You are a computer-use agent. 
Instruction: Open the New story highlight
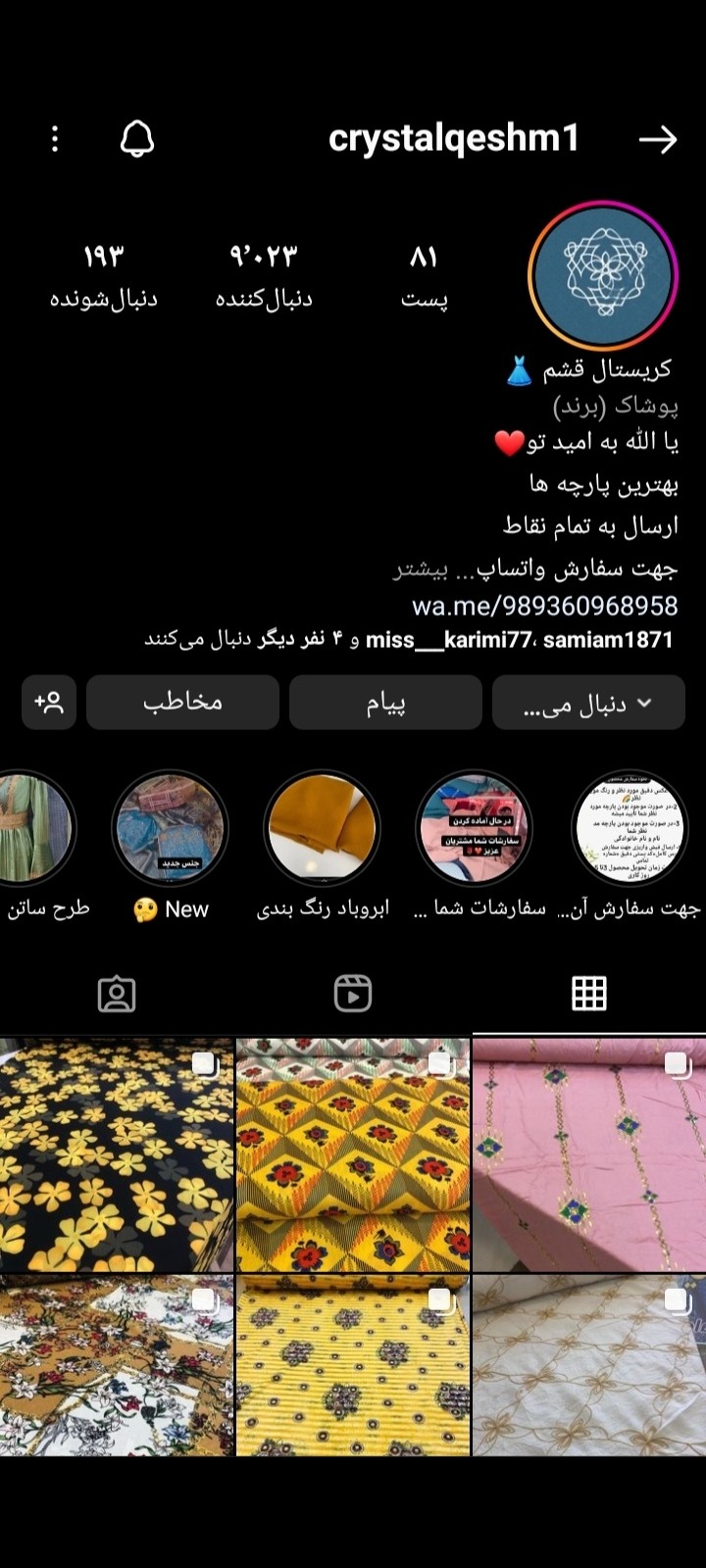pyautogui.click(x=170, y=829)
